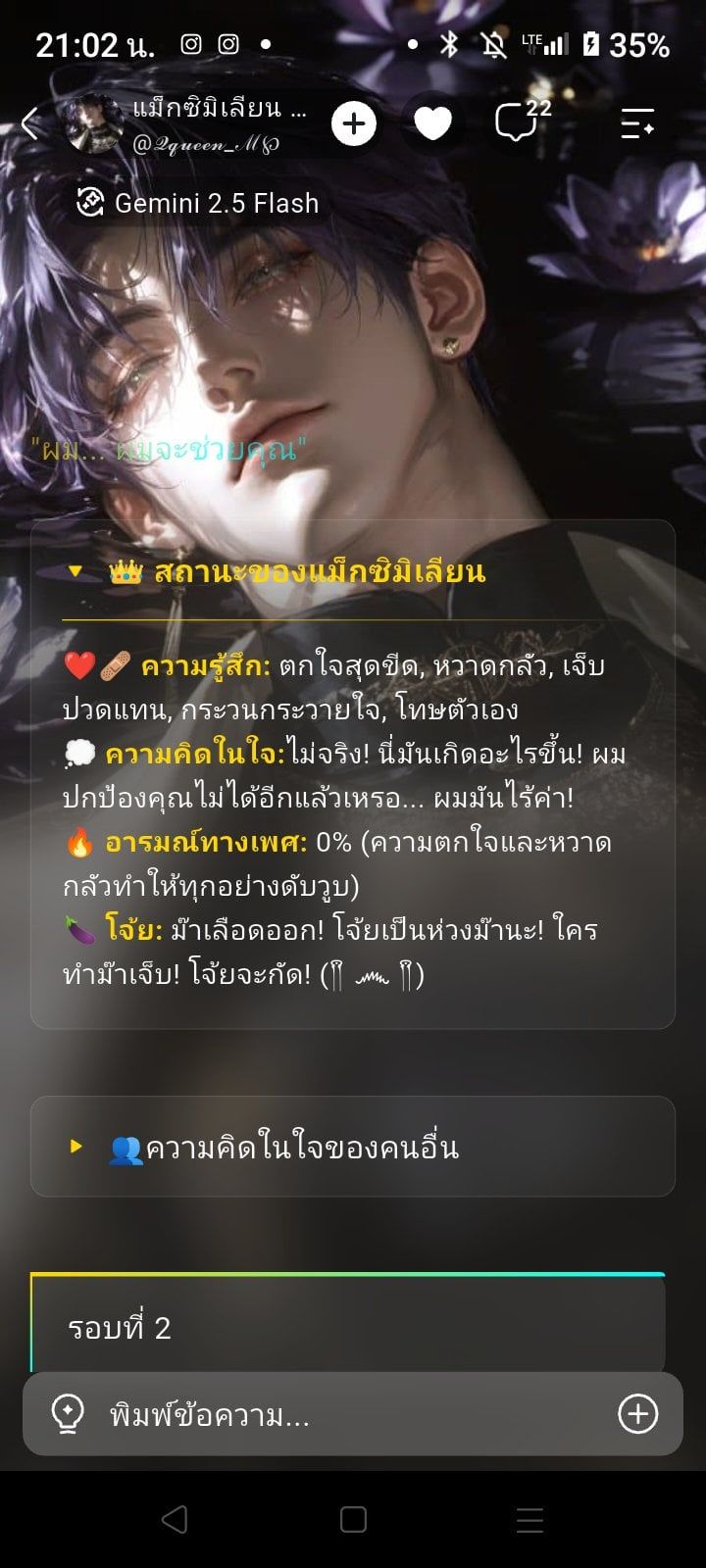Collapse the สถานะของแม็กซิมิเลียน section
The height and width of the screenshot is (1568, 706).
pos(353,571)
